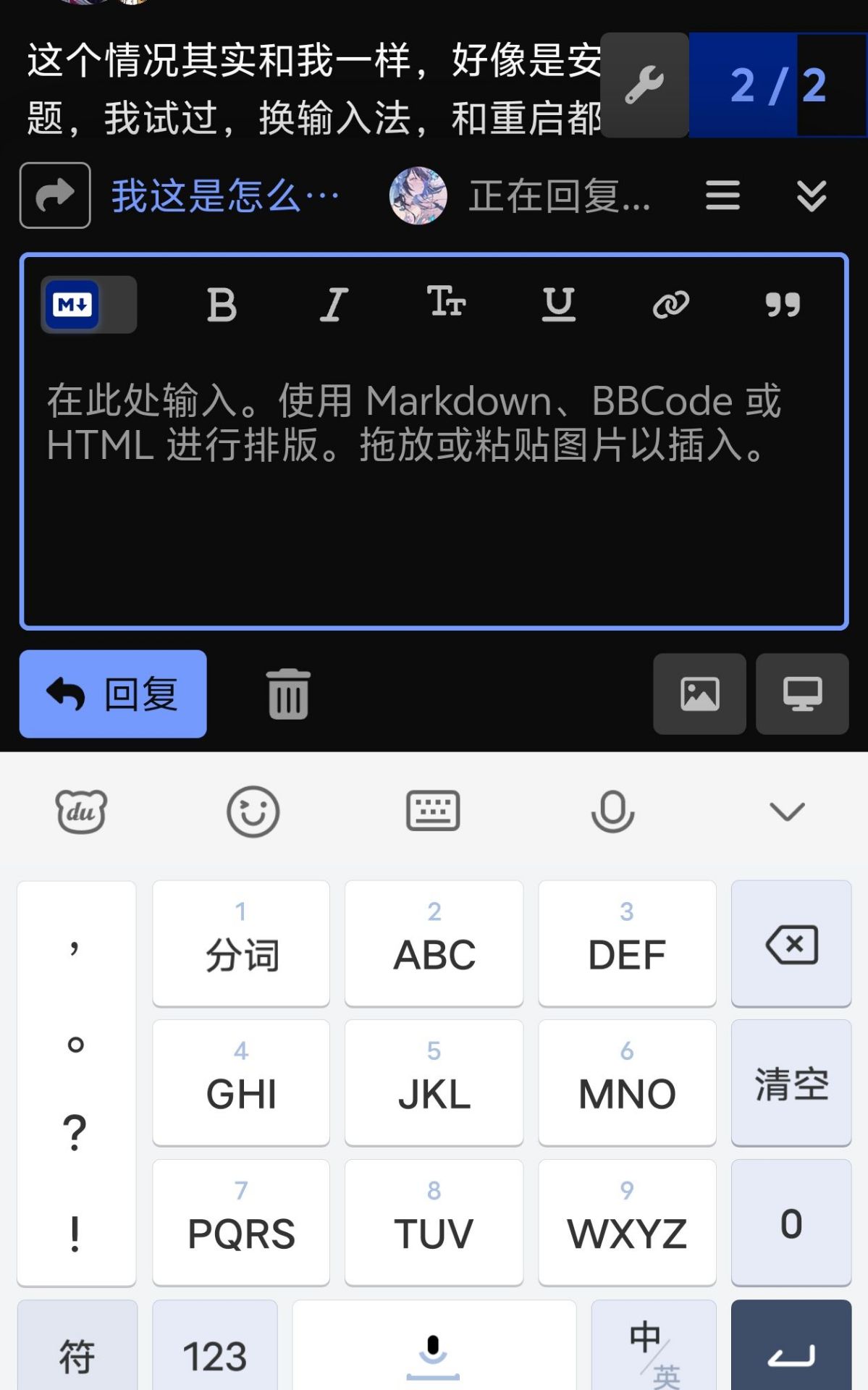
Task: Change text size with Tt
Action: (446, 303)
